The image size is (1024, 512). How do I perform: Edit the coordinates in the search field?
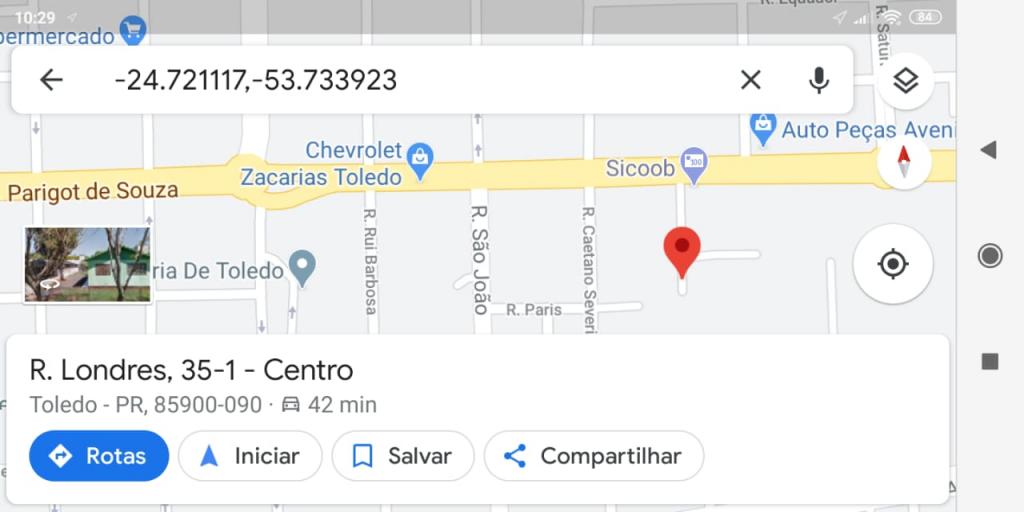click(400, 80)
